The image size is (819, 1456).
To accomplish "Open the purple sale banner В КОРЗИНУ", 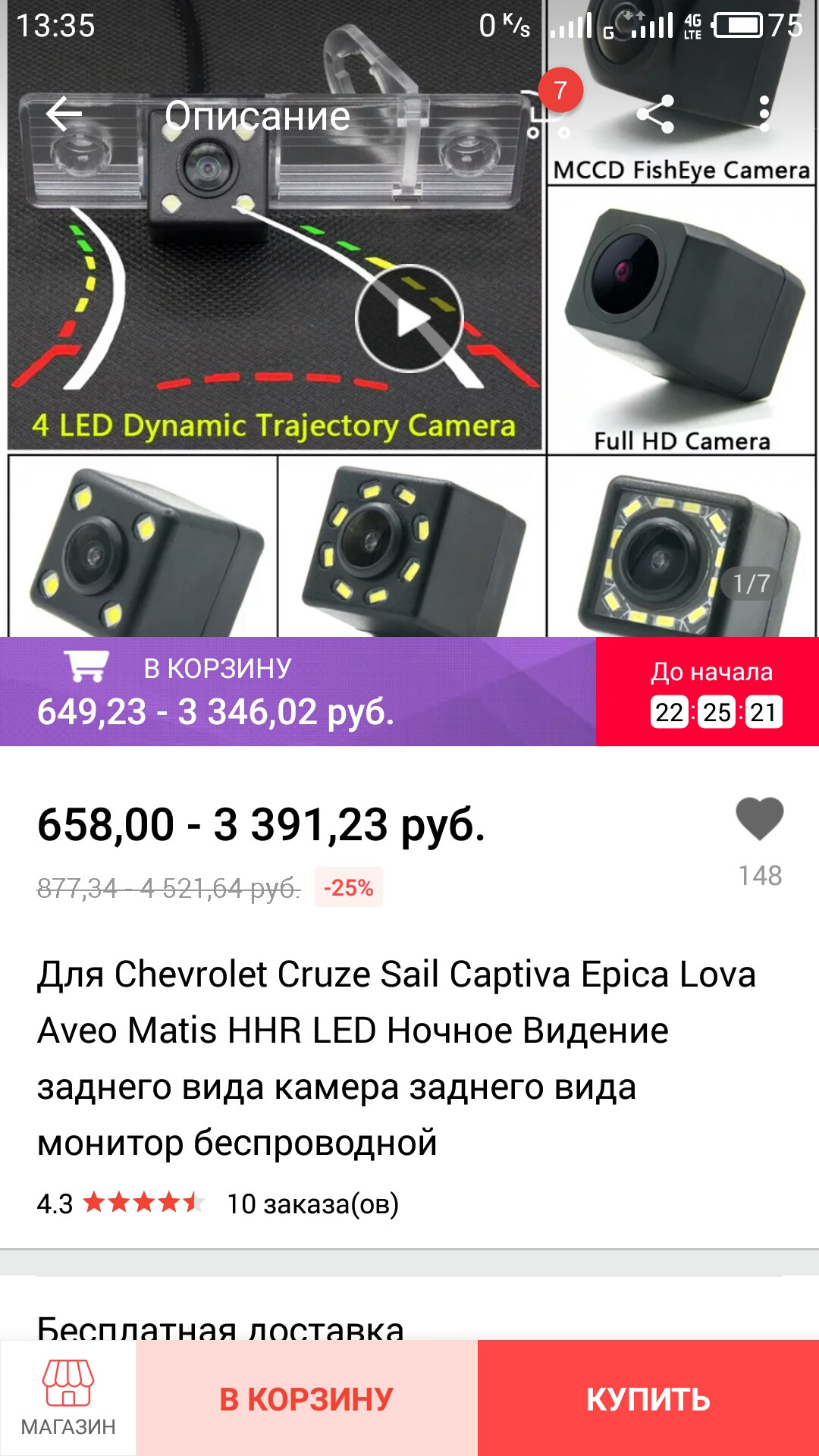I will click(x=297, y=692).
